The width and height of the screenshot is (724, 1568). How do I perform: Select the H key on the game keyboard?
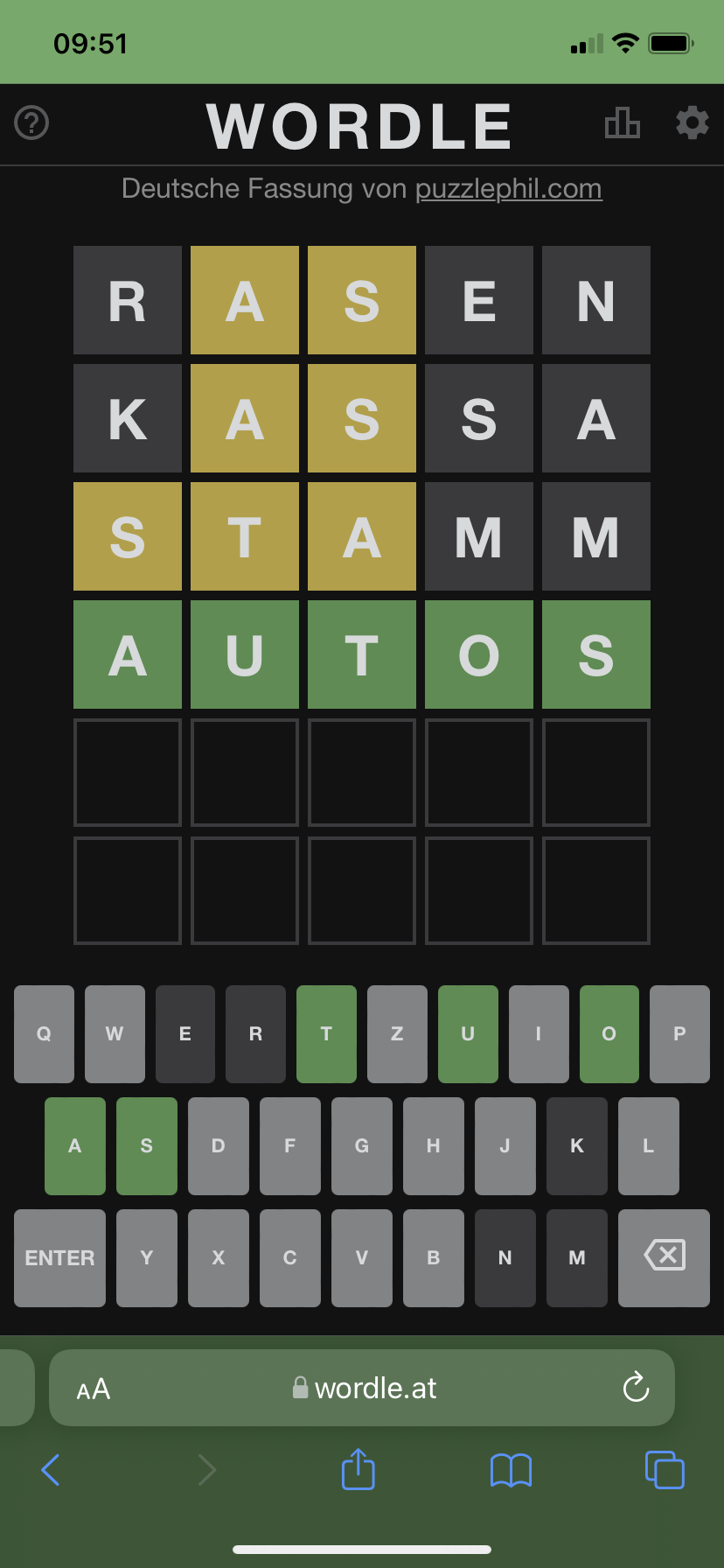click(x=433, y=1145)
